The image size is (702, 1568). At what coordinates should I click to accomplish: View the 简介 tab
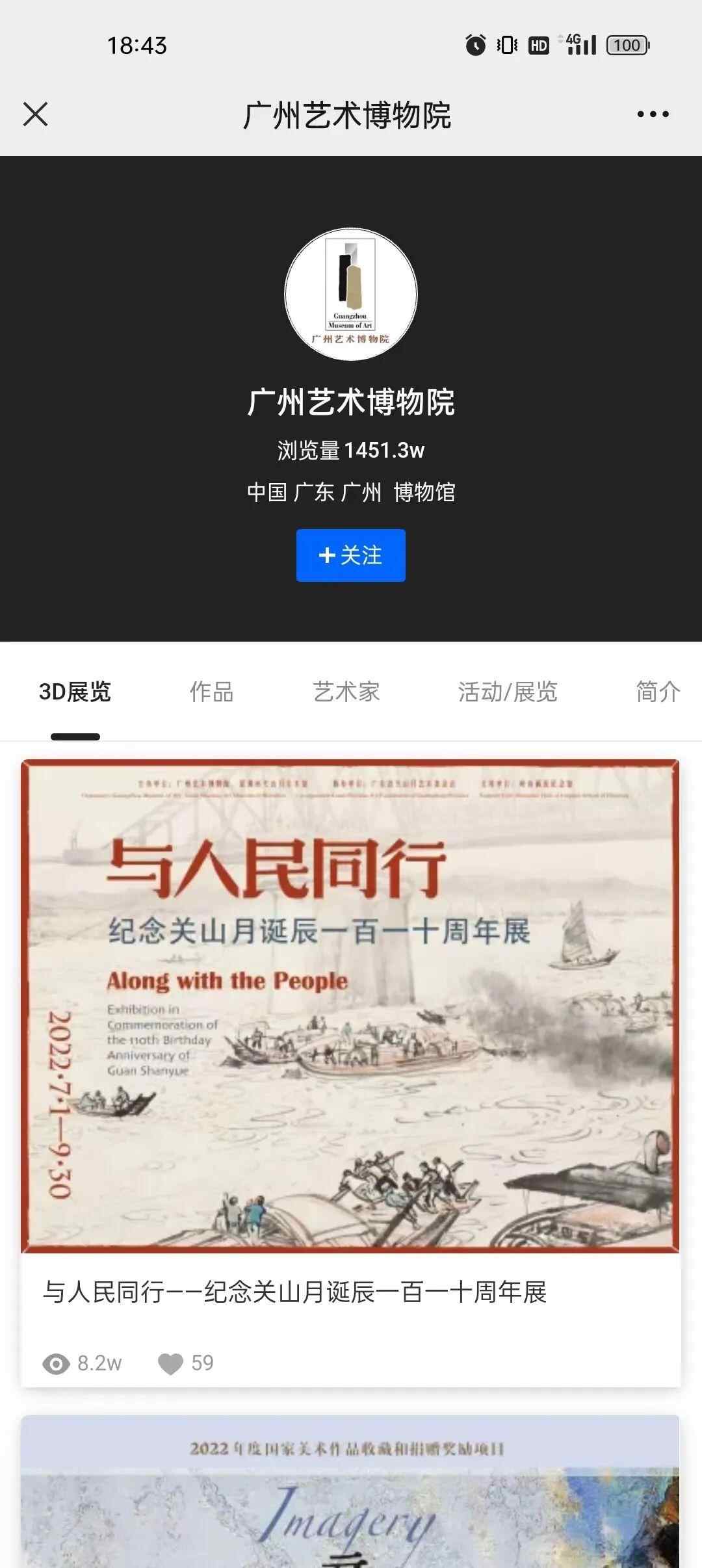[658, 692]
